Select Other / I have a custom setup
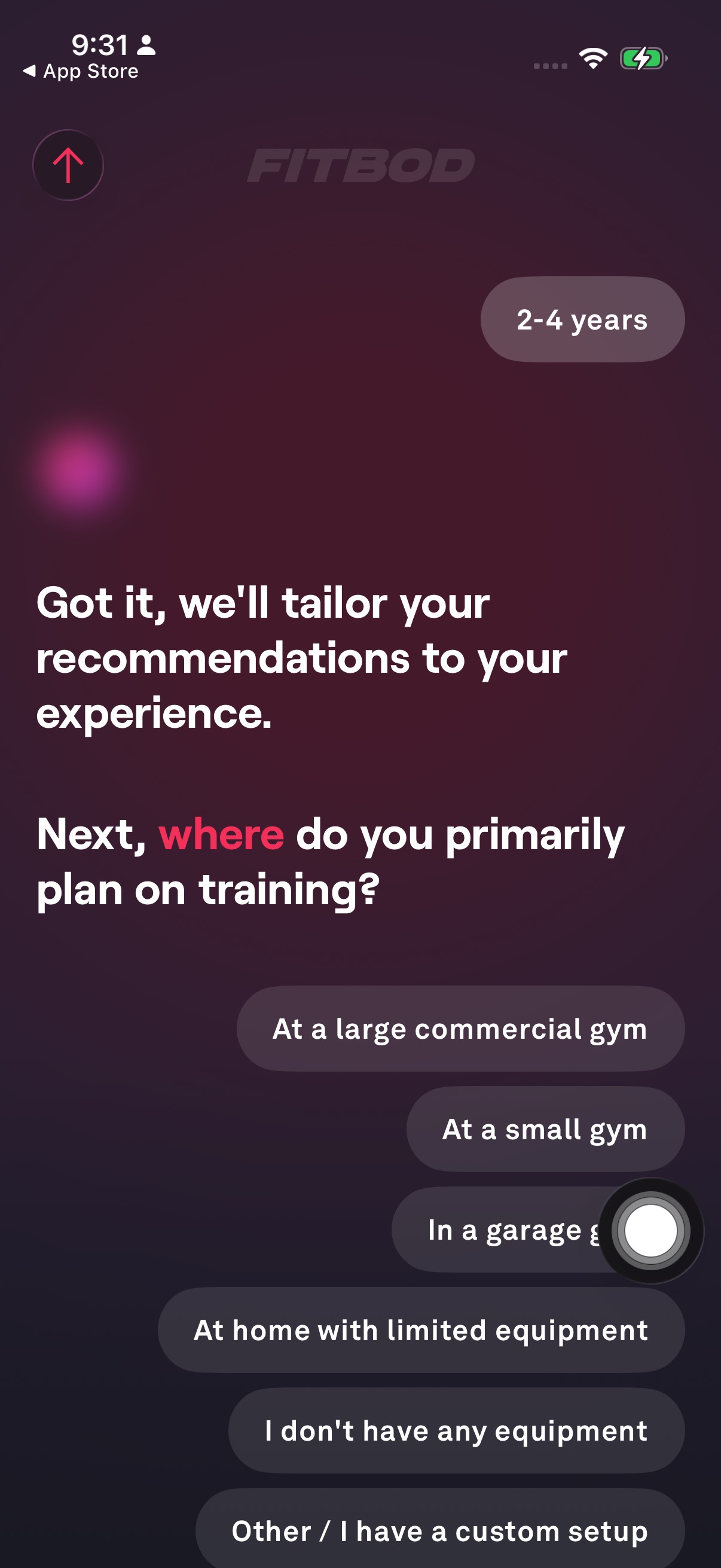Image resolution: width=721 pixels, height=1568 pixels. tap(440, 1529)
